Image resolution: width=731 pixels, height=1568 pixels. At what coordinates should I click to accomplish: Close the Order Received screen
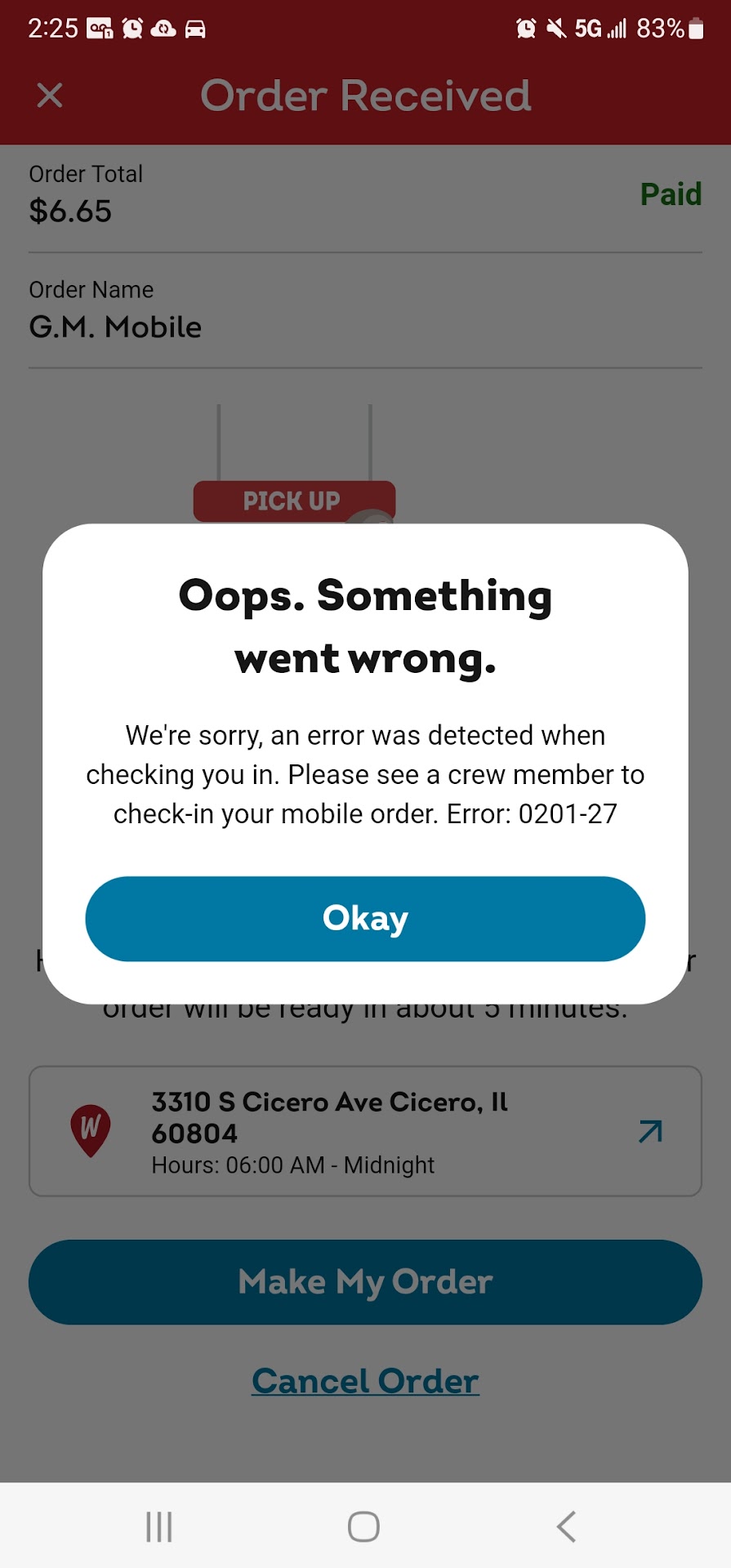click(x=50, y=96)
